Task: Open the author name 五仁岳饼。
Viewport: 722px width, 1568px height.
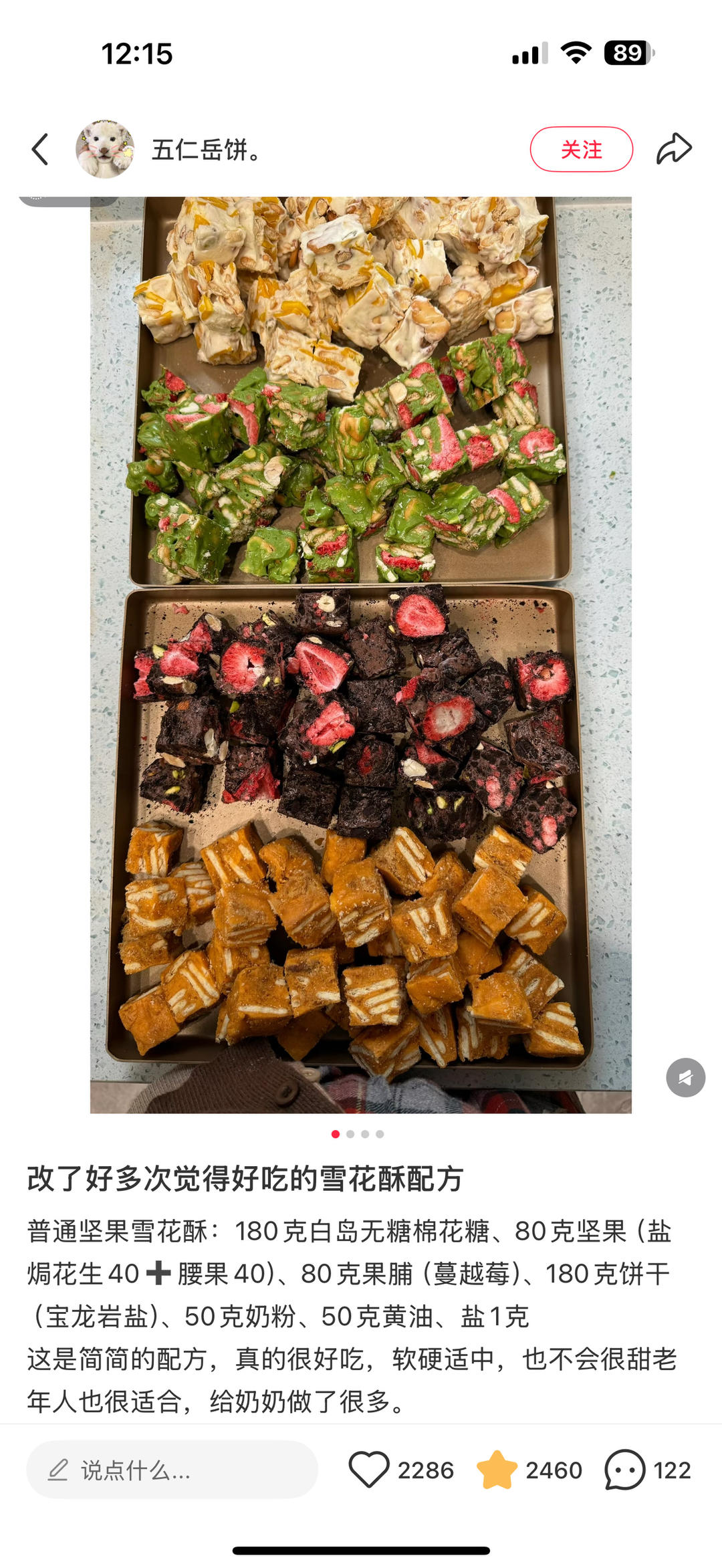Action: [x=206, y=150]
